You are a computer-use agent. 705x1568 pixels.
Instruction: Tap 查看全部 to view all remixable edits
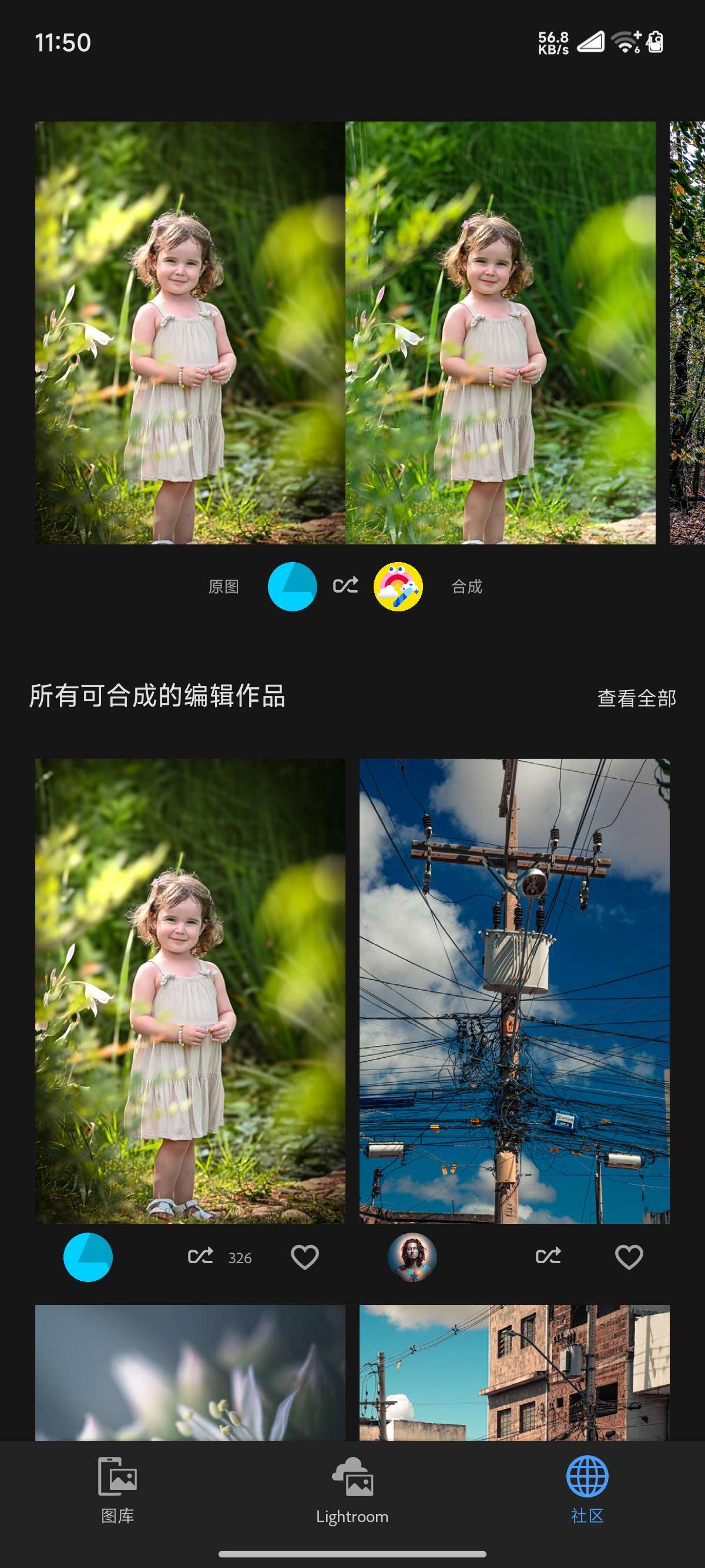(x=636, y=698)
